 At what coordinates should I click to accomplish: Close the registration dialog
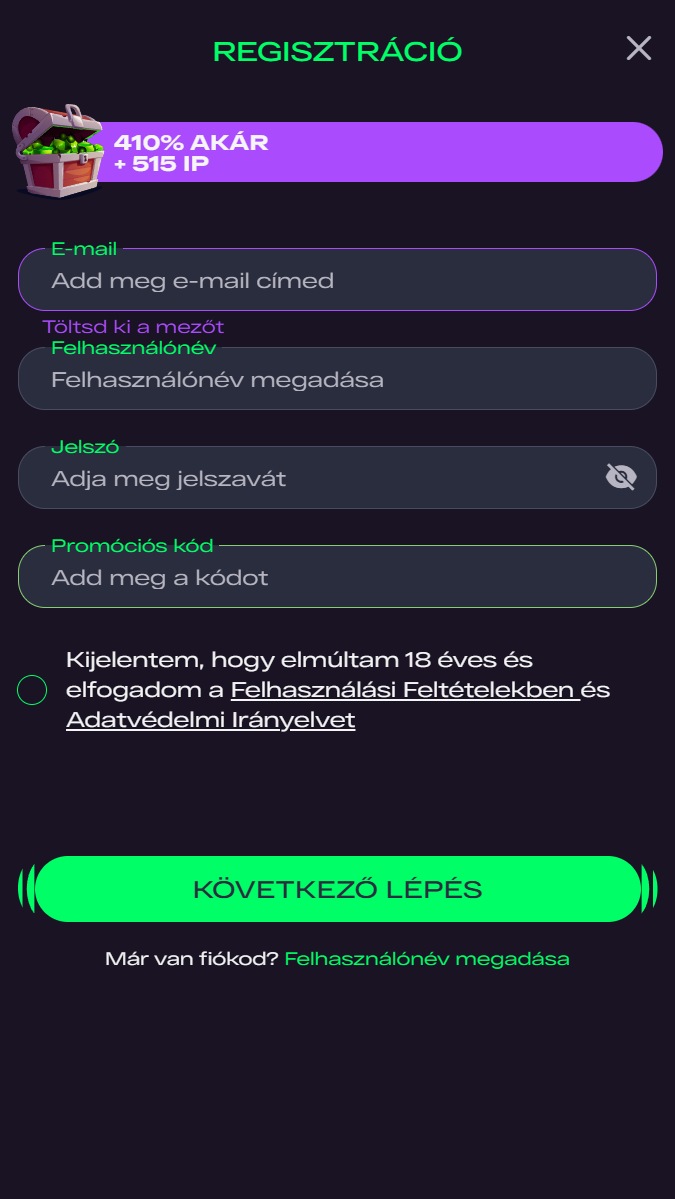click(638, 48)
